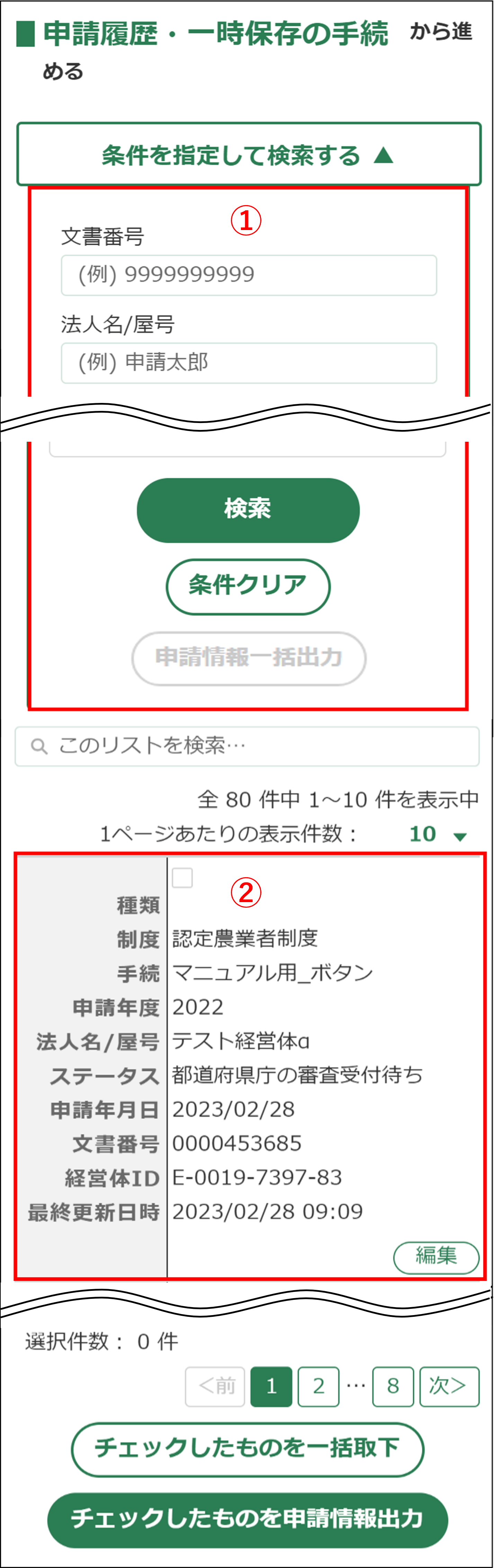Tap the green 検索 button
The width and height of the screenshot is (495, 1568).
(x=247, y=510)
